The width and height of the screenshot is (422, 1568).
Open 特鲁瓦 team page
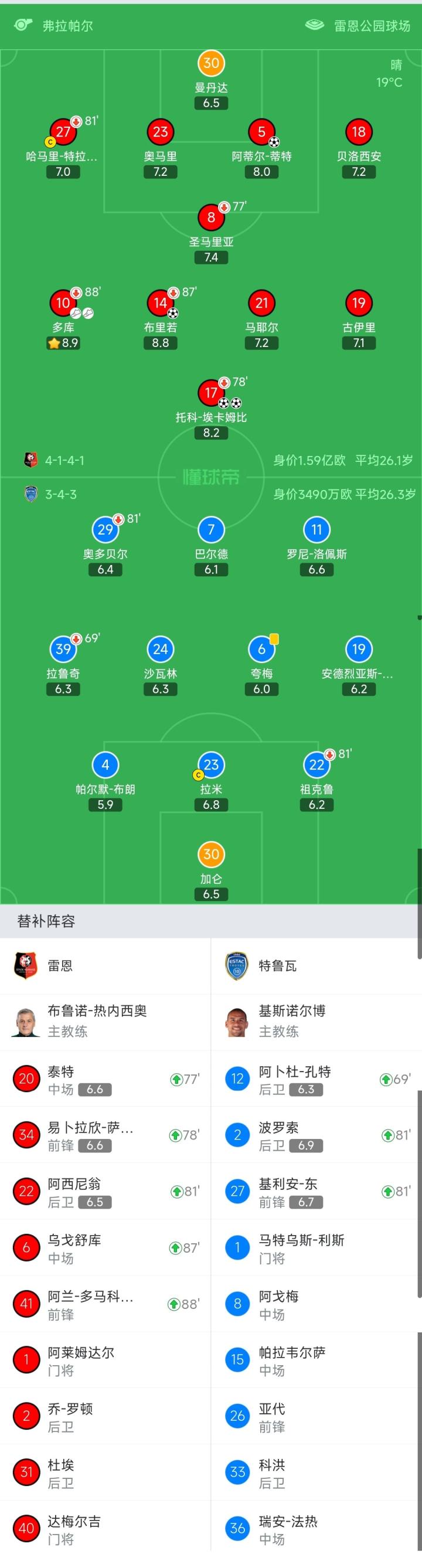click(316, 966)
